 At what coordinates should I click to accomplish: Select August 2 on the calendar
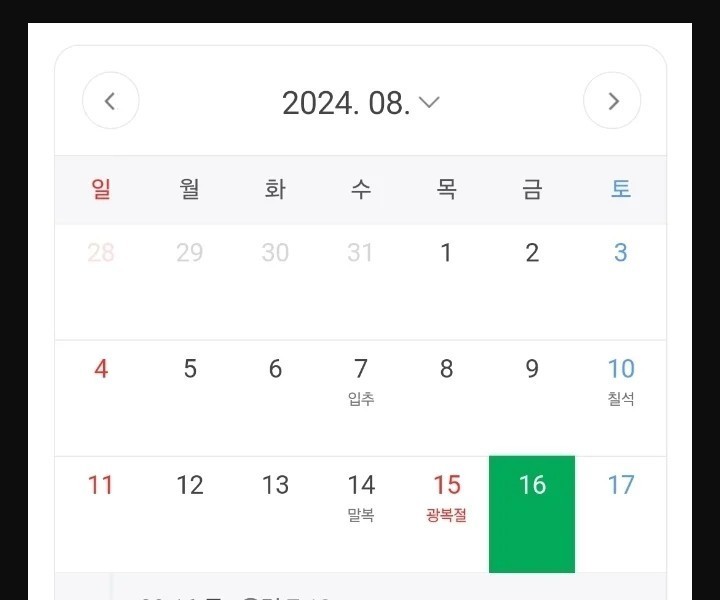point(532,254)
